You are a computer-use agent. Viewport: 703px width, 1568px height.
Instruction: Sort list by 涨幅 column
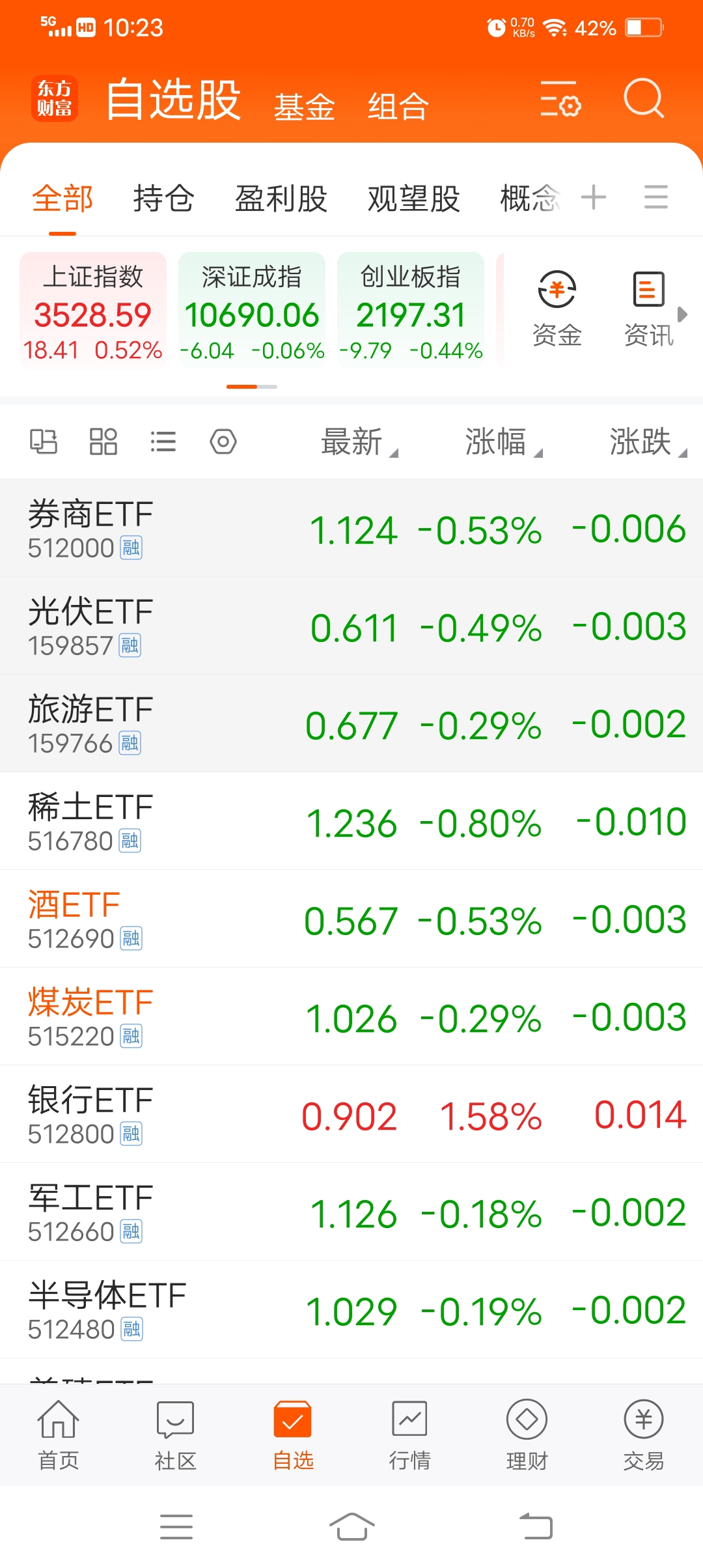click(503, 442)
